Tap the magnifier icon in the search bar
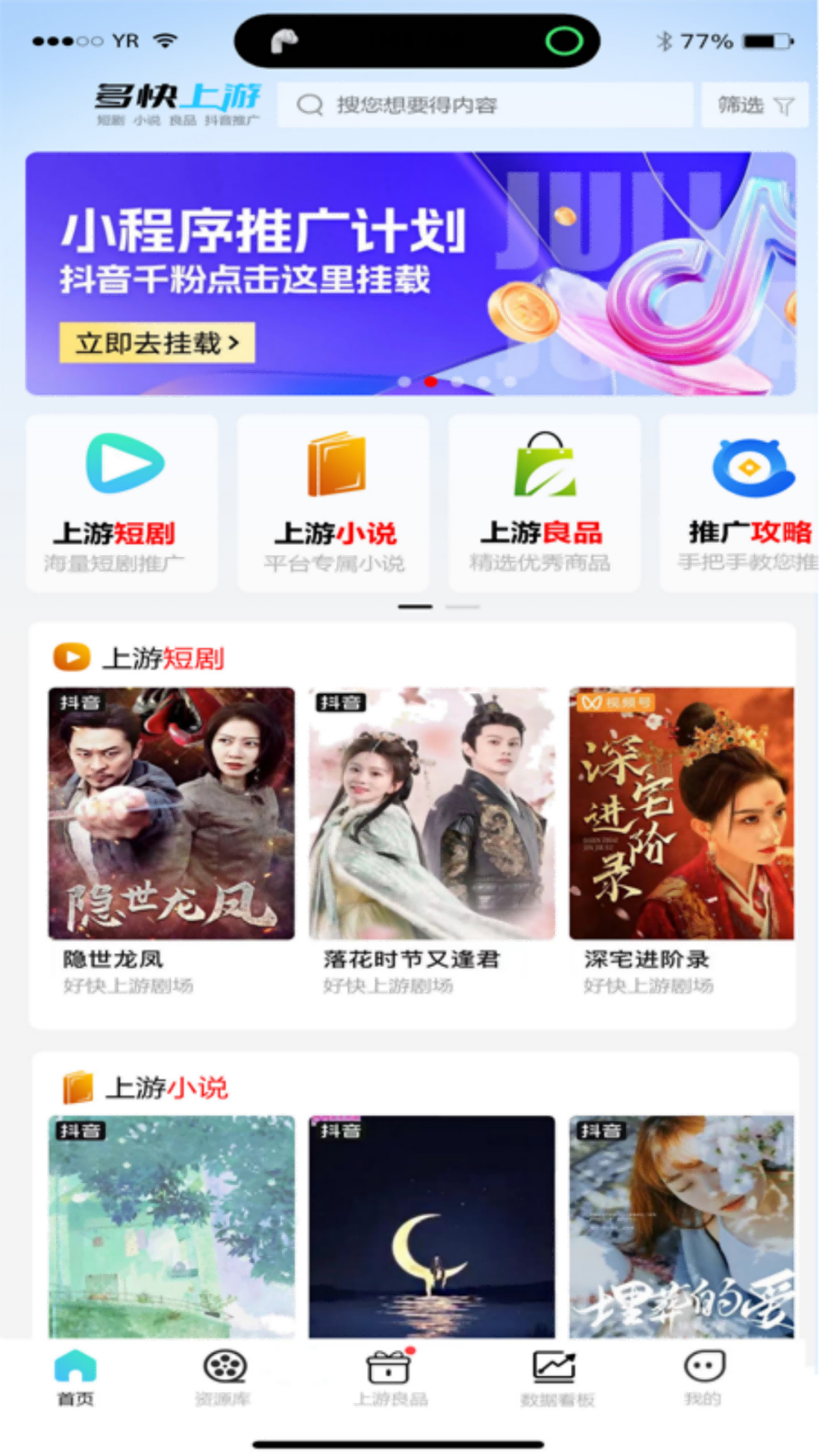819x1456 pixels. 309,105
